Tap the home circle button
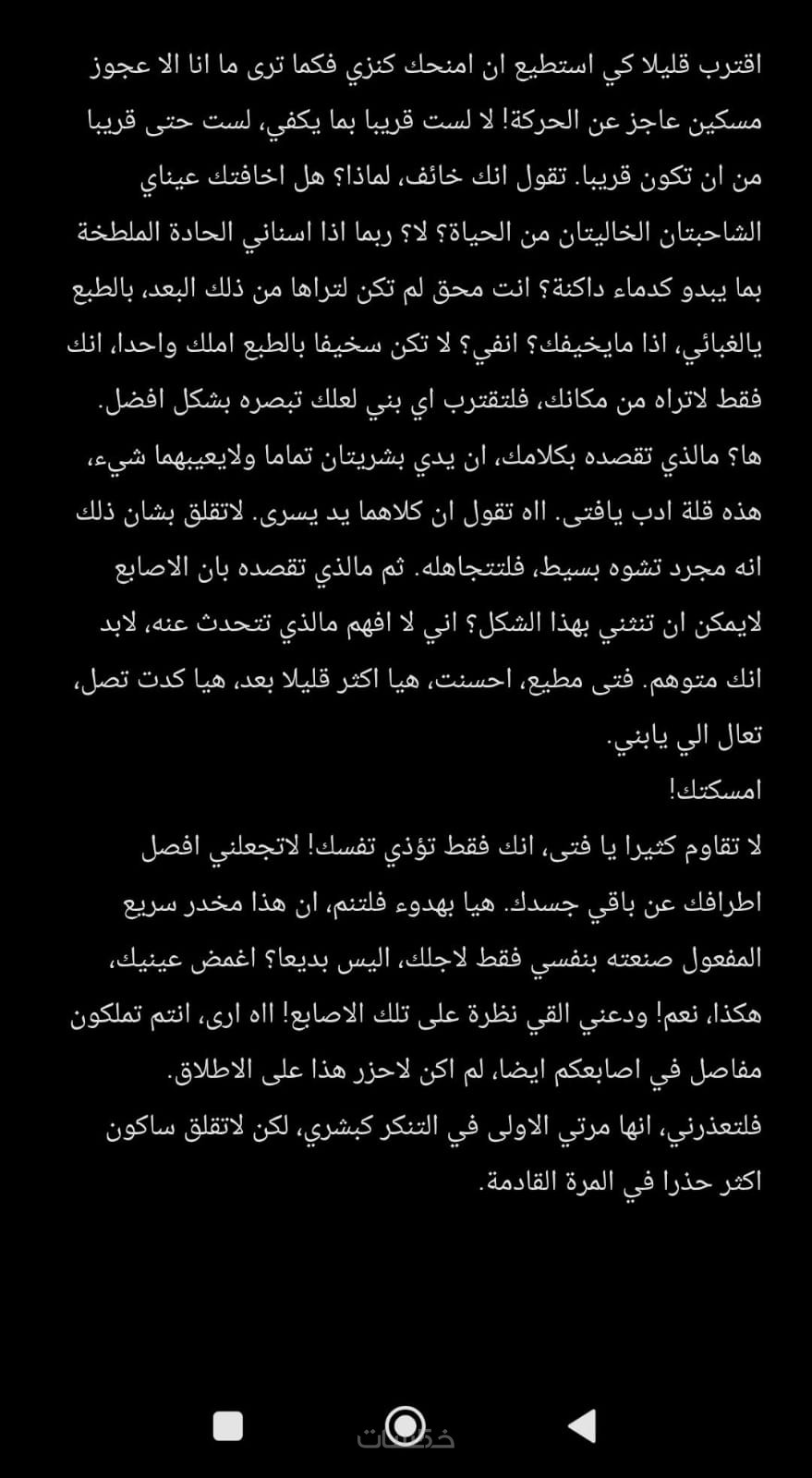The width and height of the screenshot is (812, 1478). 406,1424
